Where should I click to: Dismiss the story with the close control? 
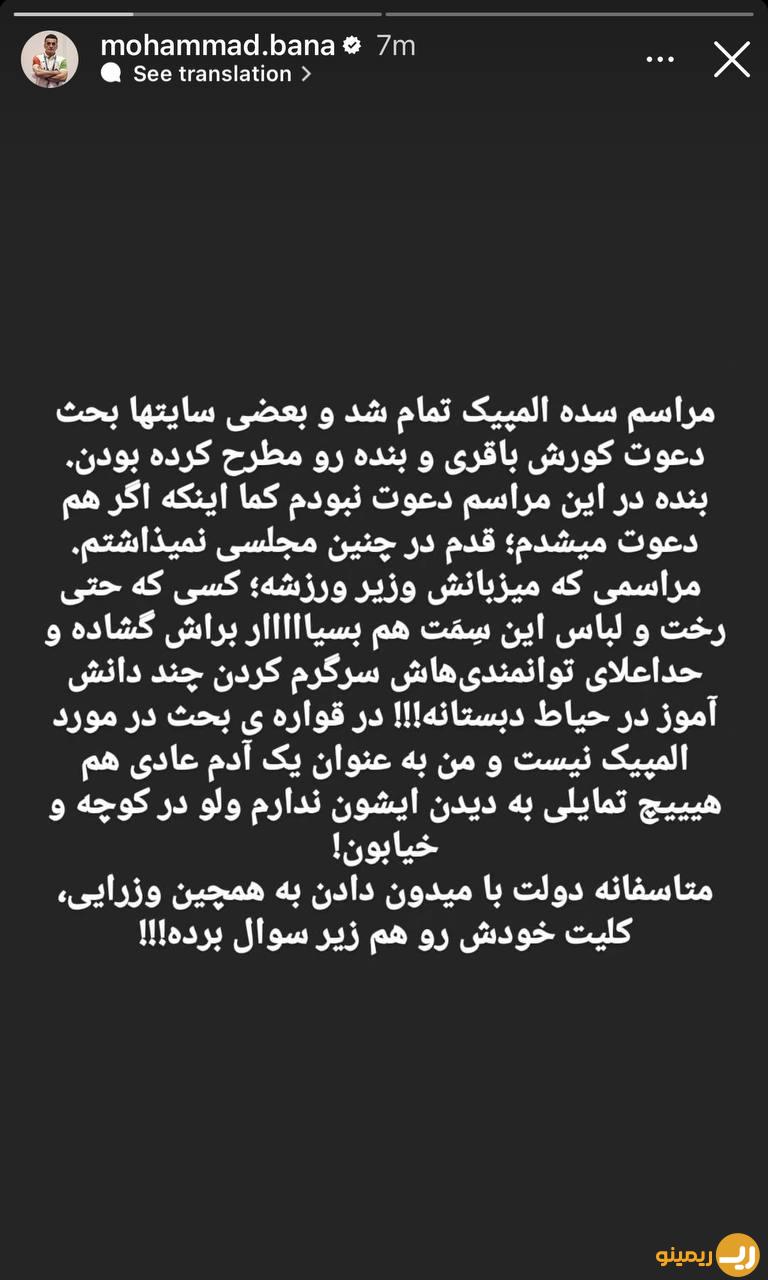pos(731,59)
